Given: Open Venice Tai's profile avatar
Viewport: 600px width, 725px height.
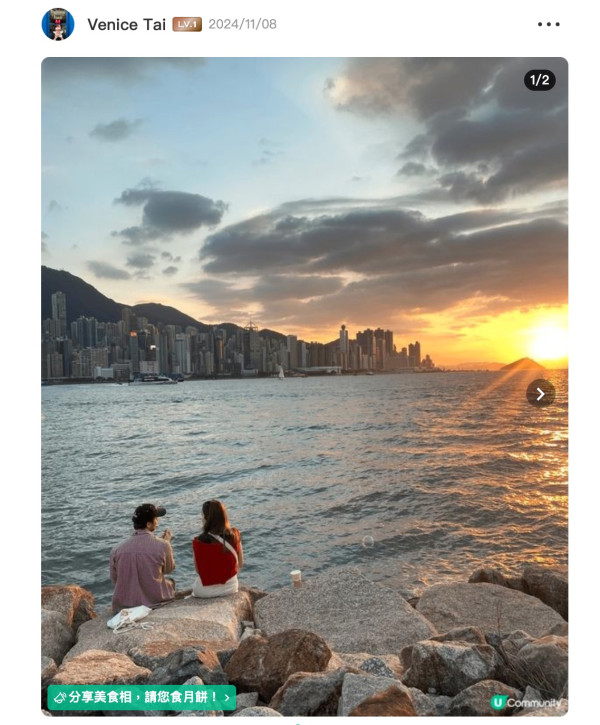Looking at the screenshot, I should pyautogui.click(x=58, y=24).
